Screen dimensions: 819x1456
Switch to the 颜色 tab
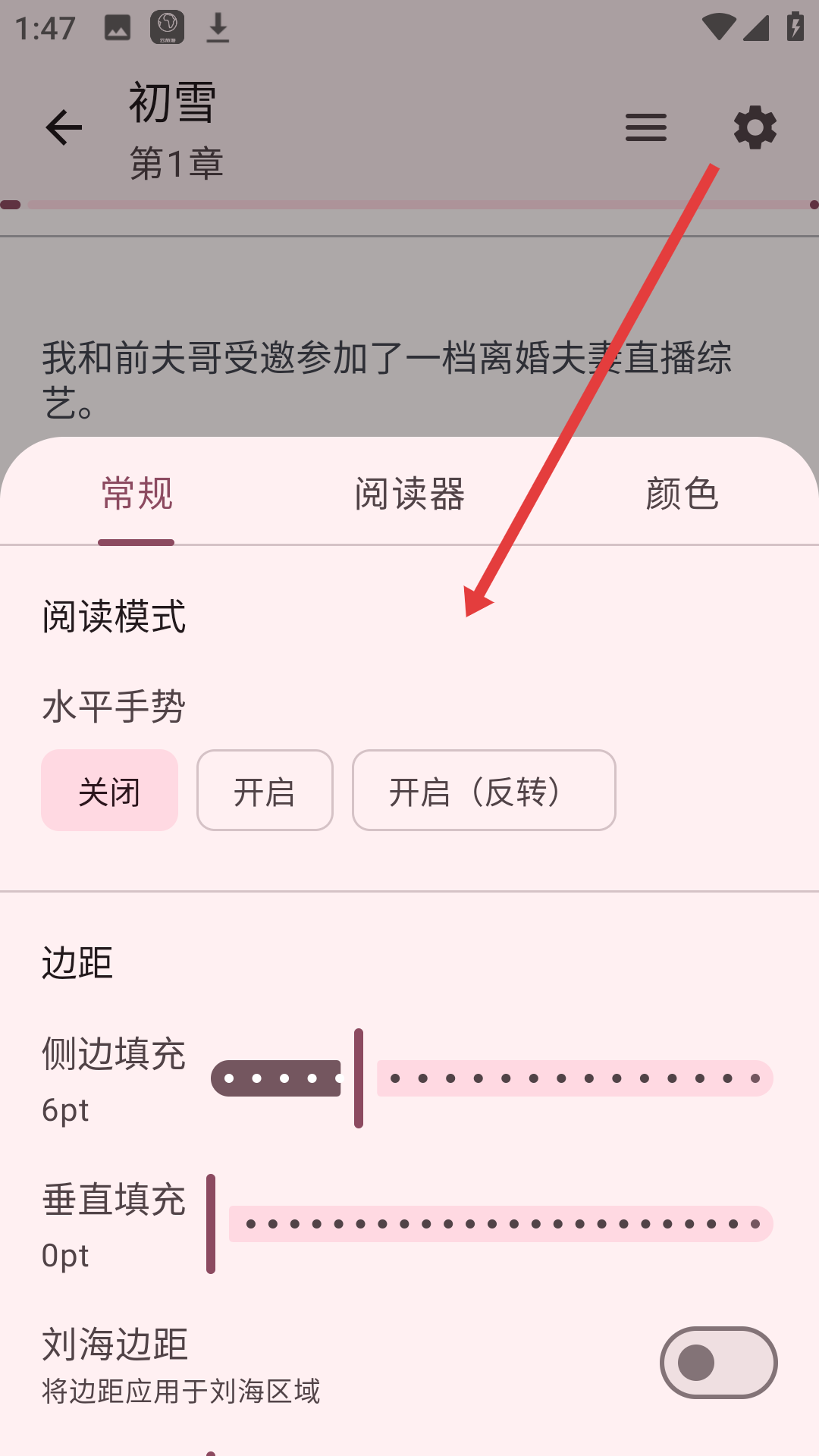click(x=682, y=494)
